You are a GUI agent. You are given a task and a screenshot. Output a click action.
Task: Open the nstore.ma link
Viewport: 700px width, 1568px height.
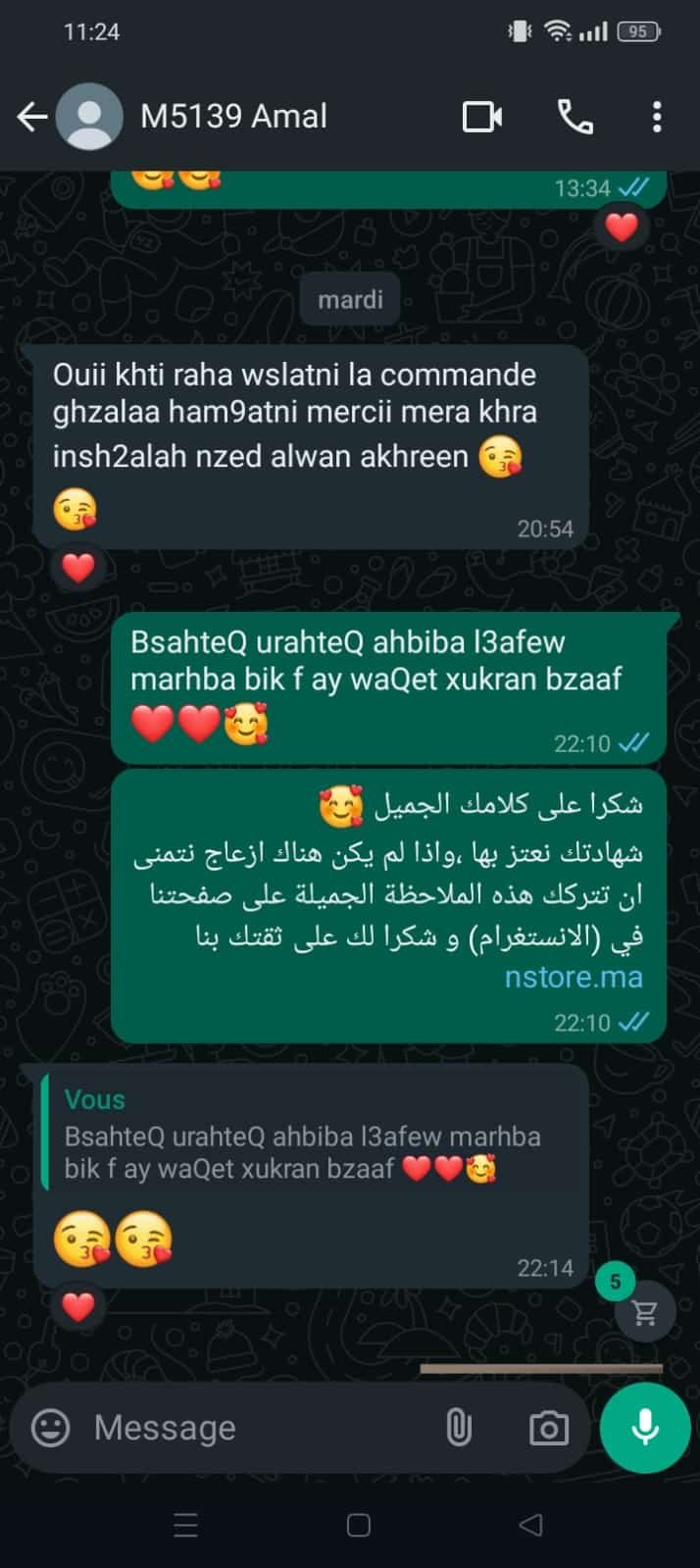click(574, 977)
